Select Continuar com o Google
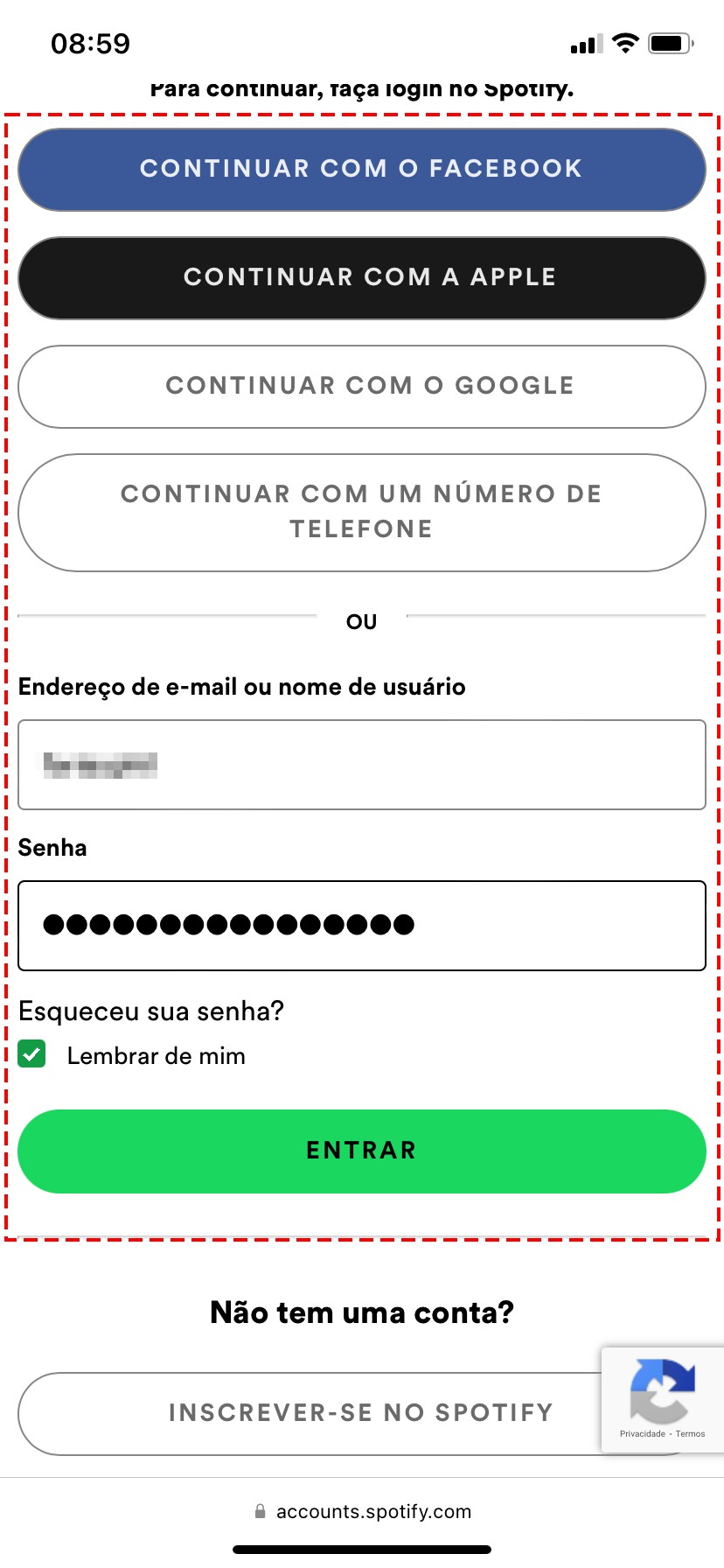The image size is (724, 1568). pyautogui.click(x=362, y=386)
